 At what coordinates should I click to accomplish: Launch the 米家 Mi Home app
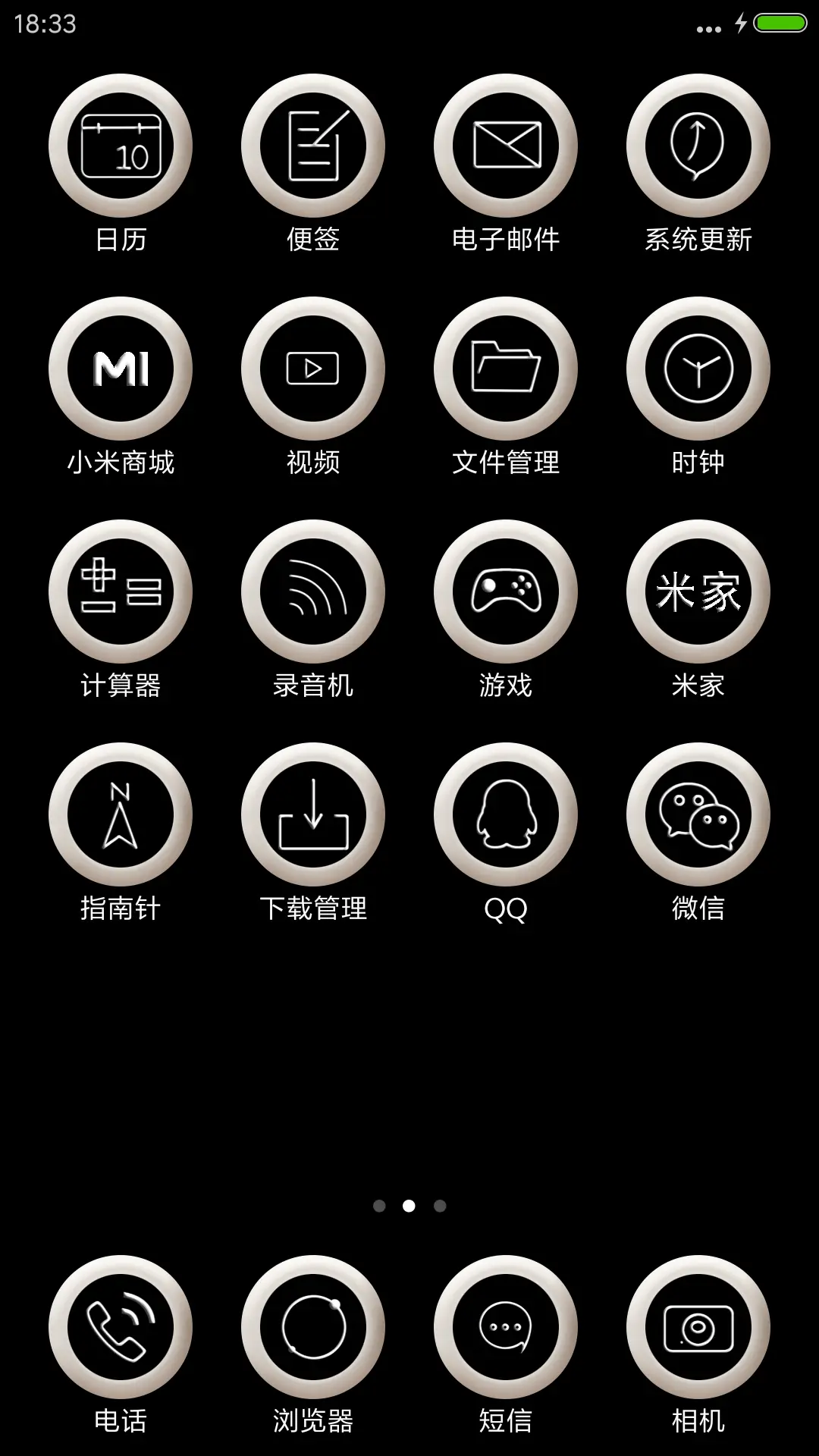tap(698, 591)
